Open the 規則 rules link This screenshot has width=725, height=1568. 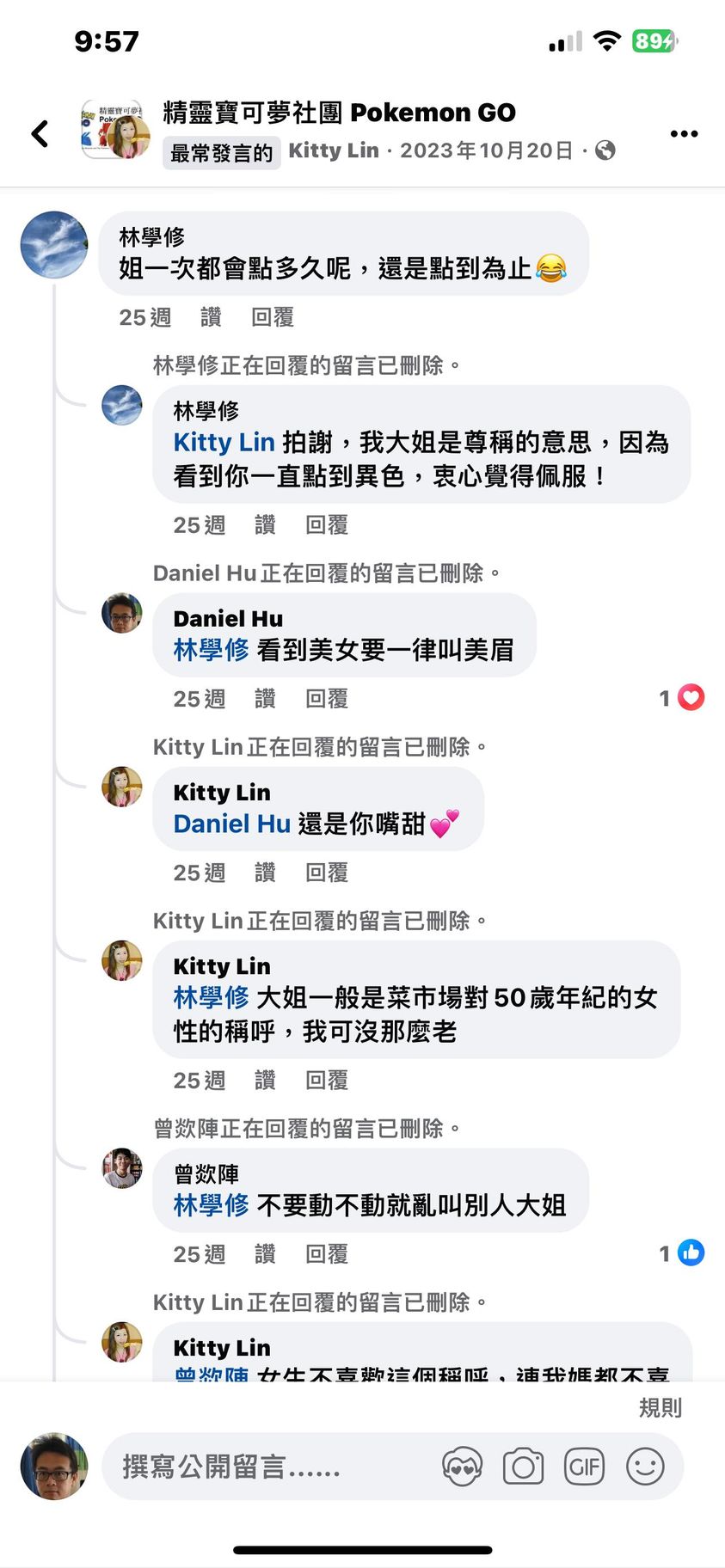[660, 1407]
